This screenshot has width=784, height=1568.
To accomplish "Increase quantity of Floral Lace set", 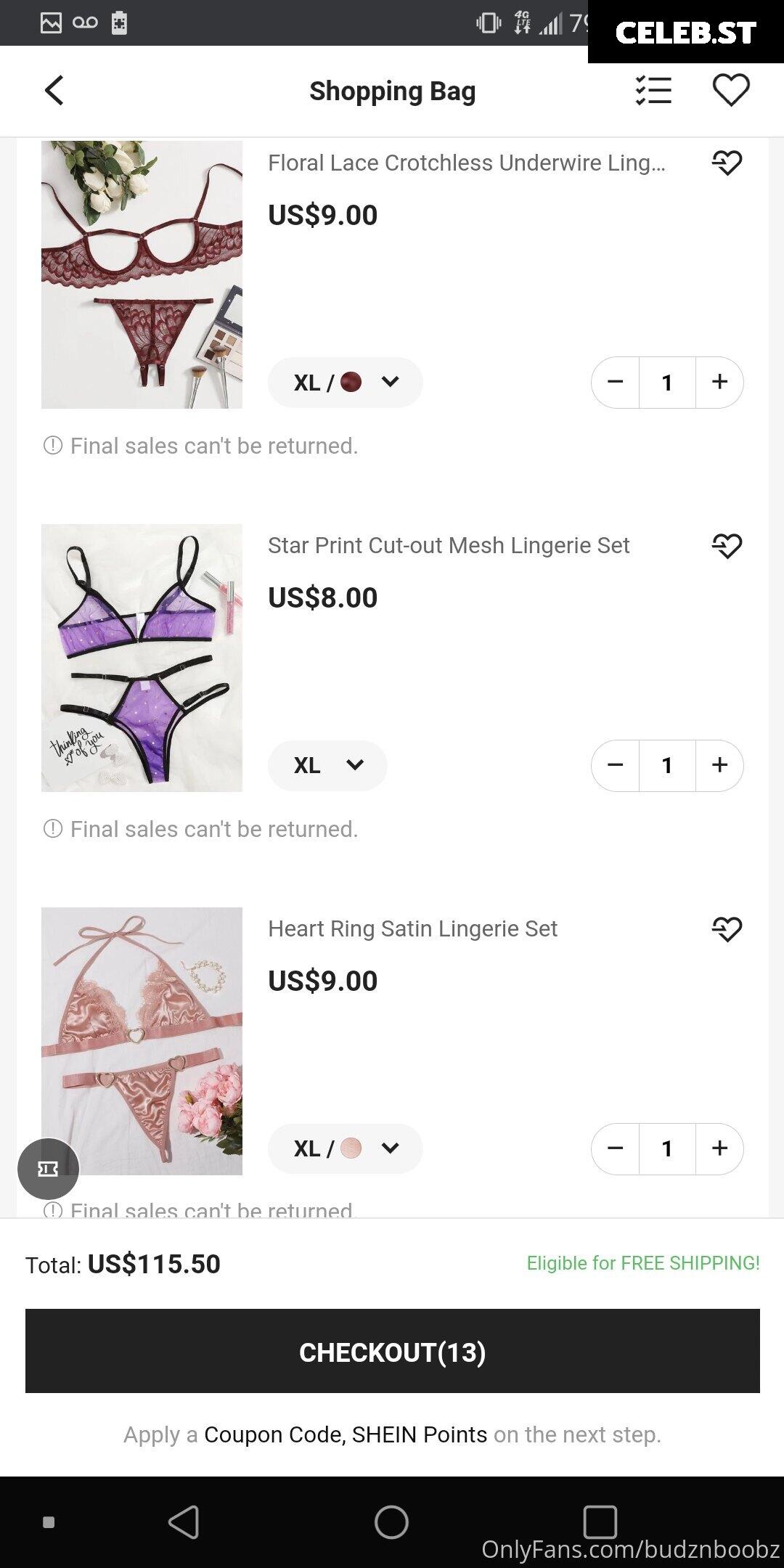I will coord(719,383).
